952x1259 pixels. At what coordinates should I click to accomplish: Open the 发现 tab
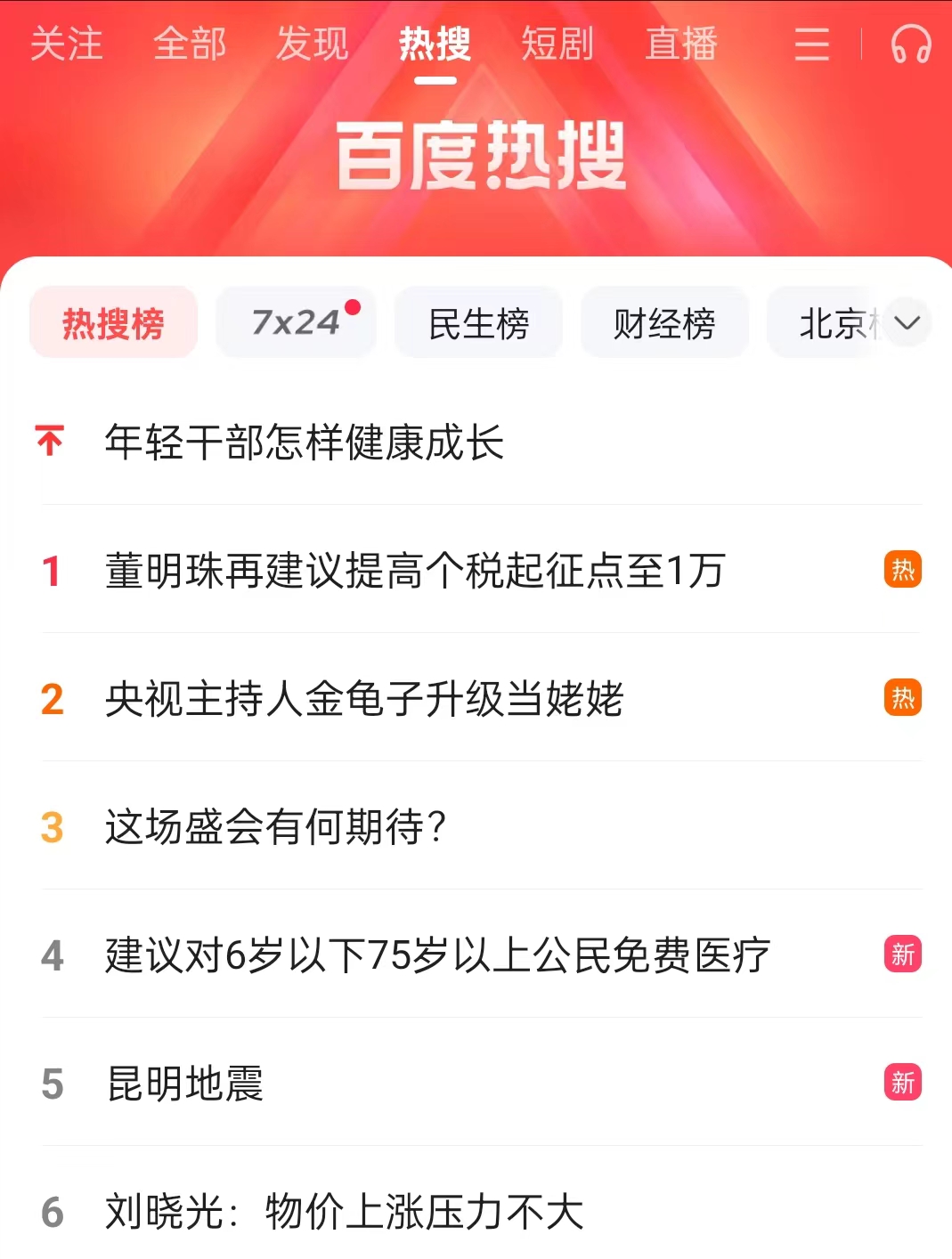(312, 45)
